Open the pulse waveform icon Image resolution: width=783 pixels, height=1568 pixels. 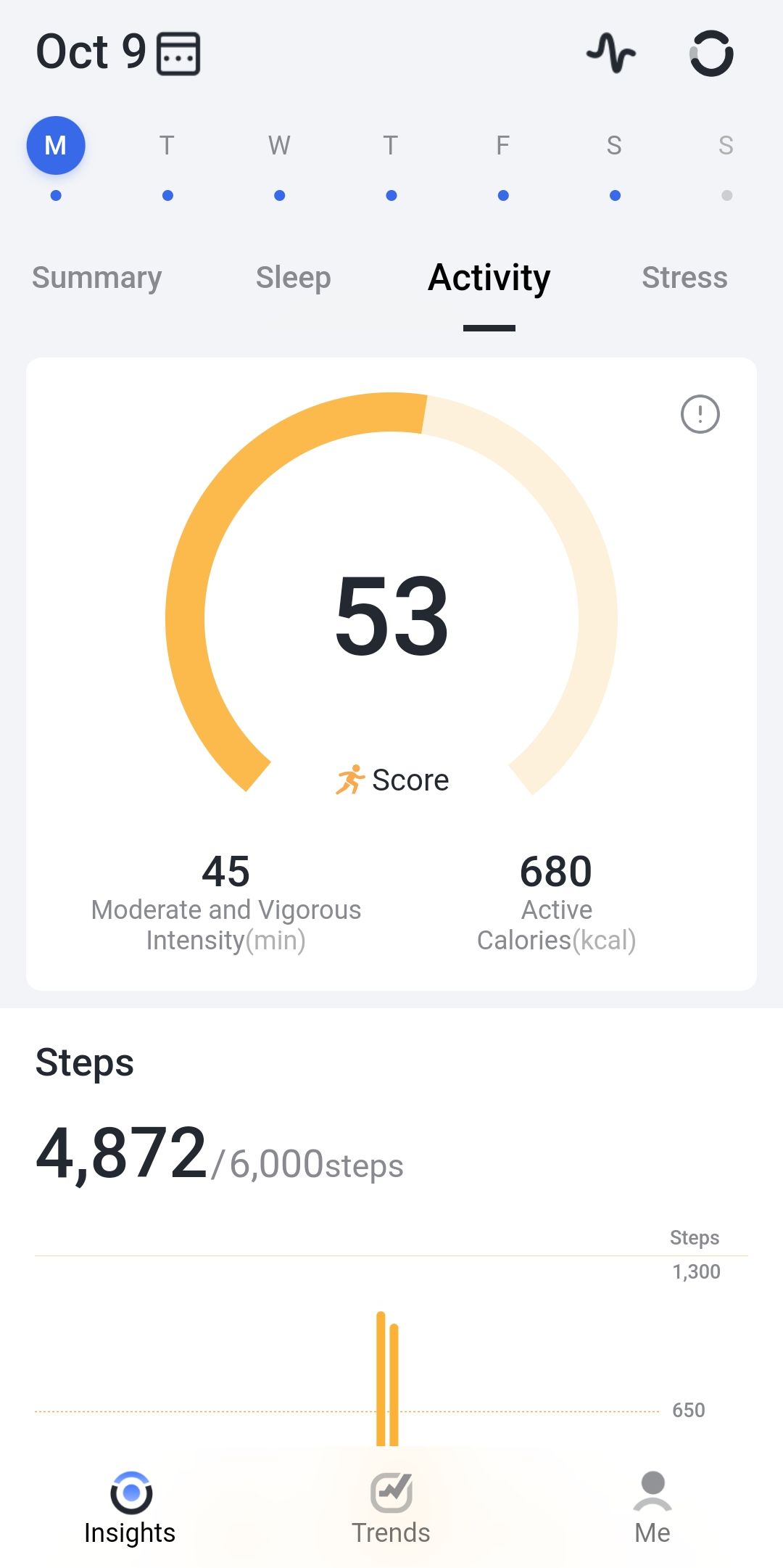[611, 53]
